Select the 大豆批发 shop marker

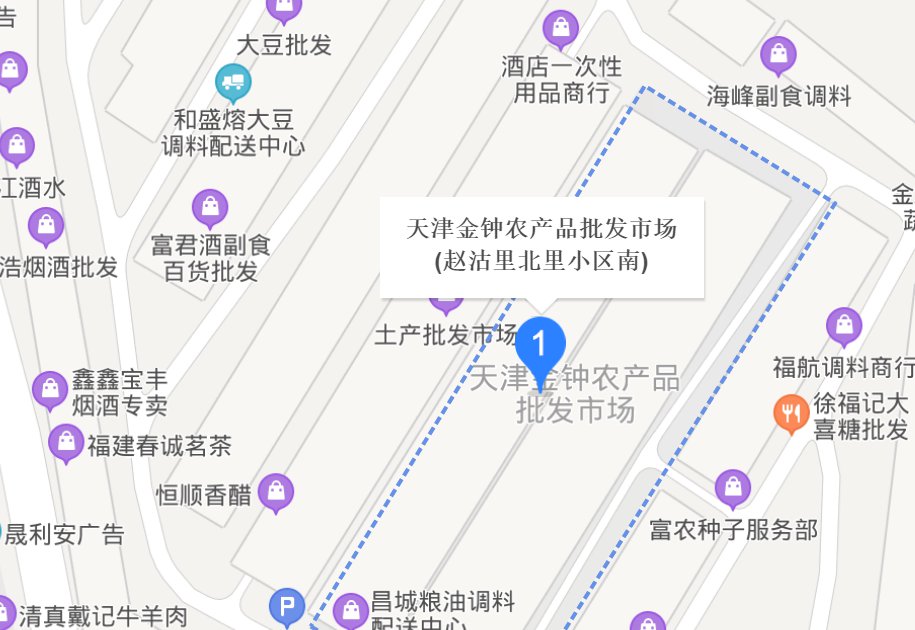tap(284, 8)
